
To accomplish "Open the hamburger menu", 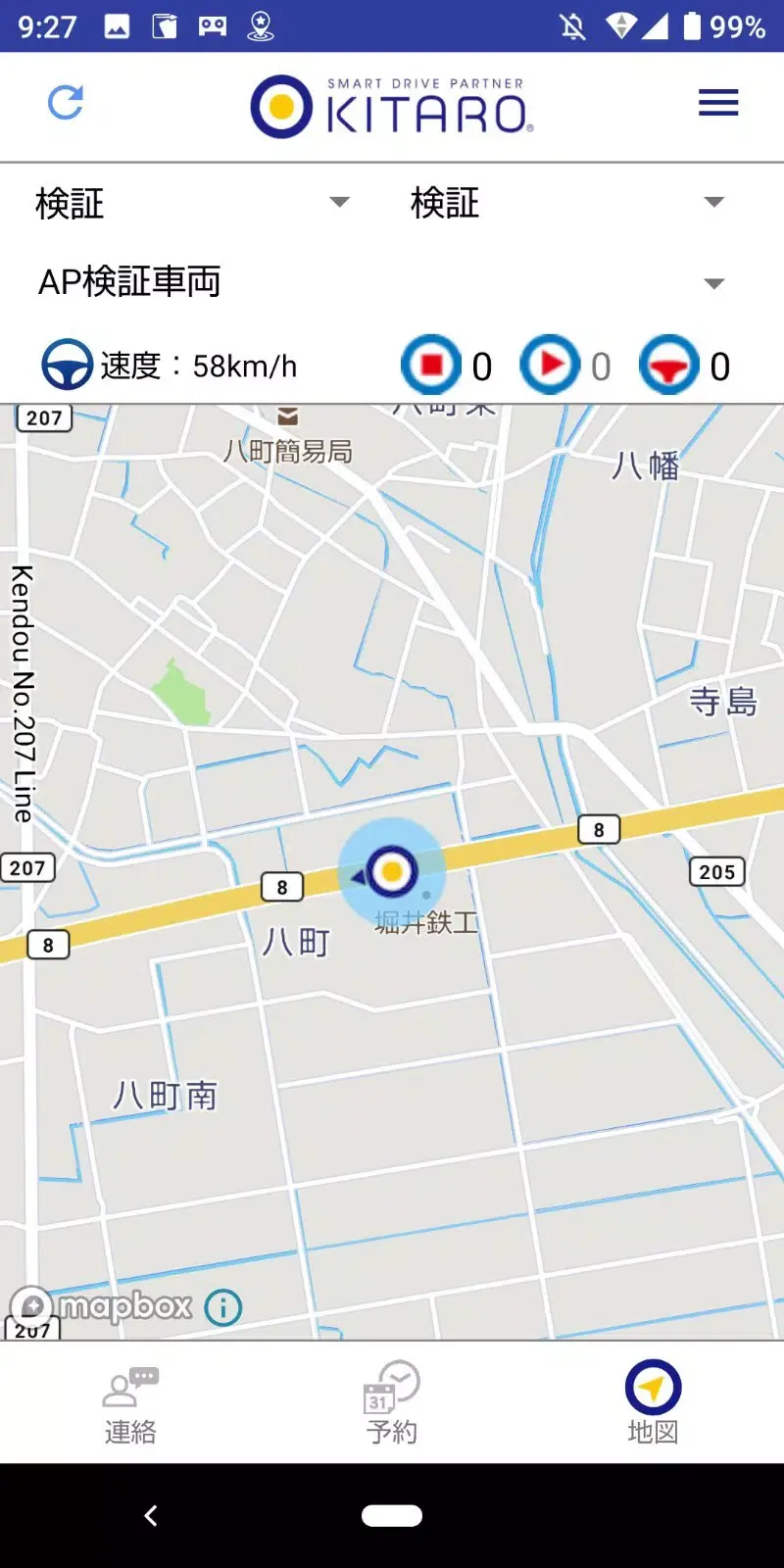I will point(718,102).
